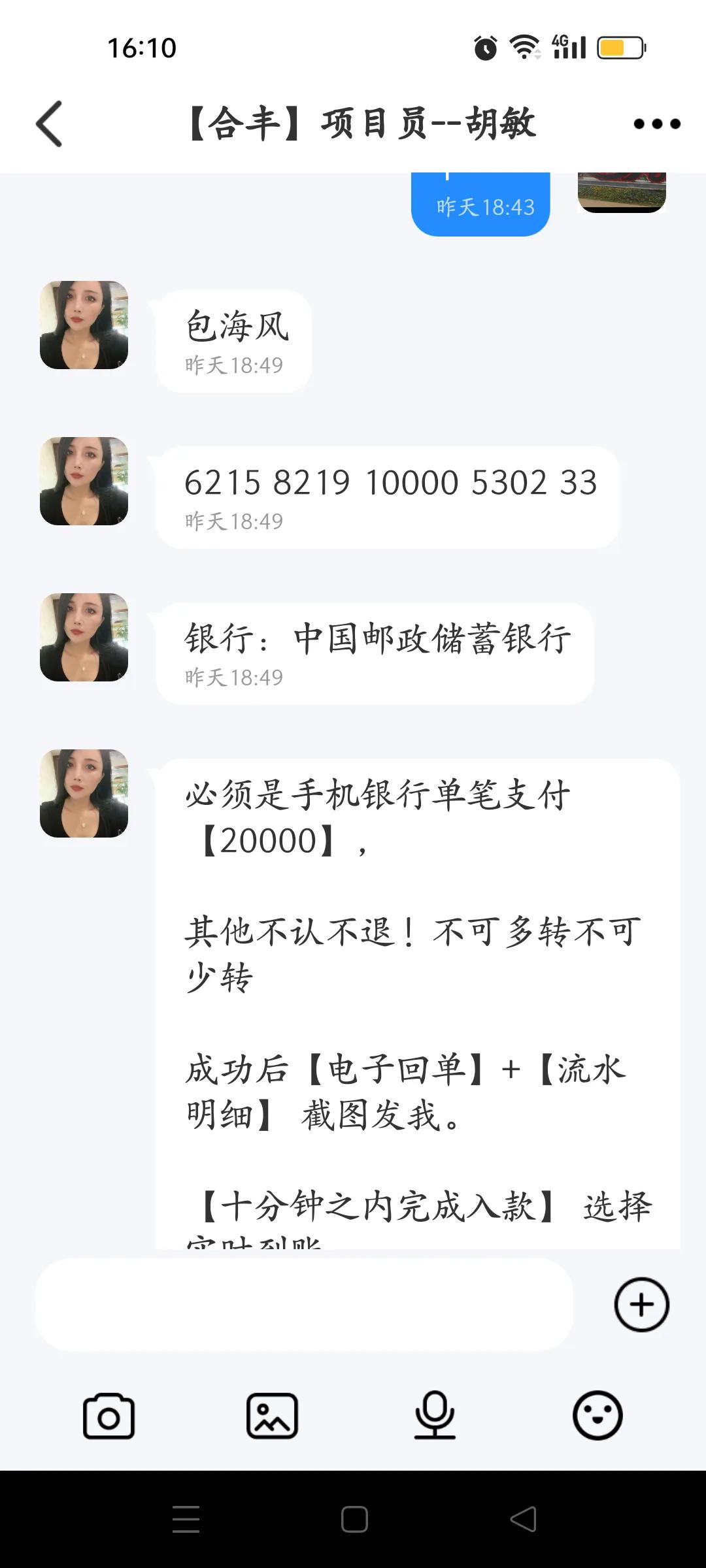Tap the plus button for more attachments

pyautogui.click(x=641, y=1304)
